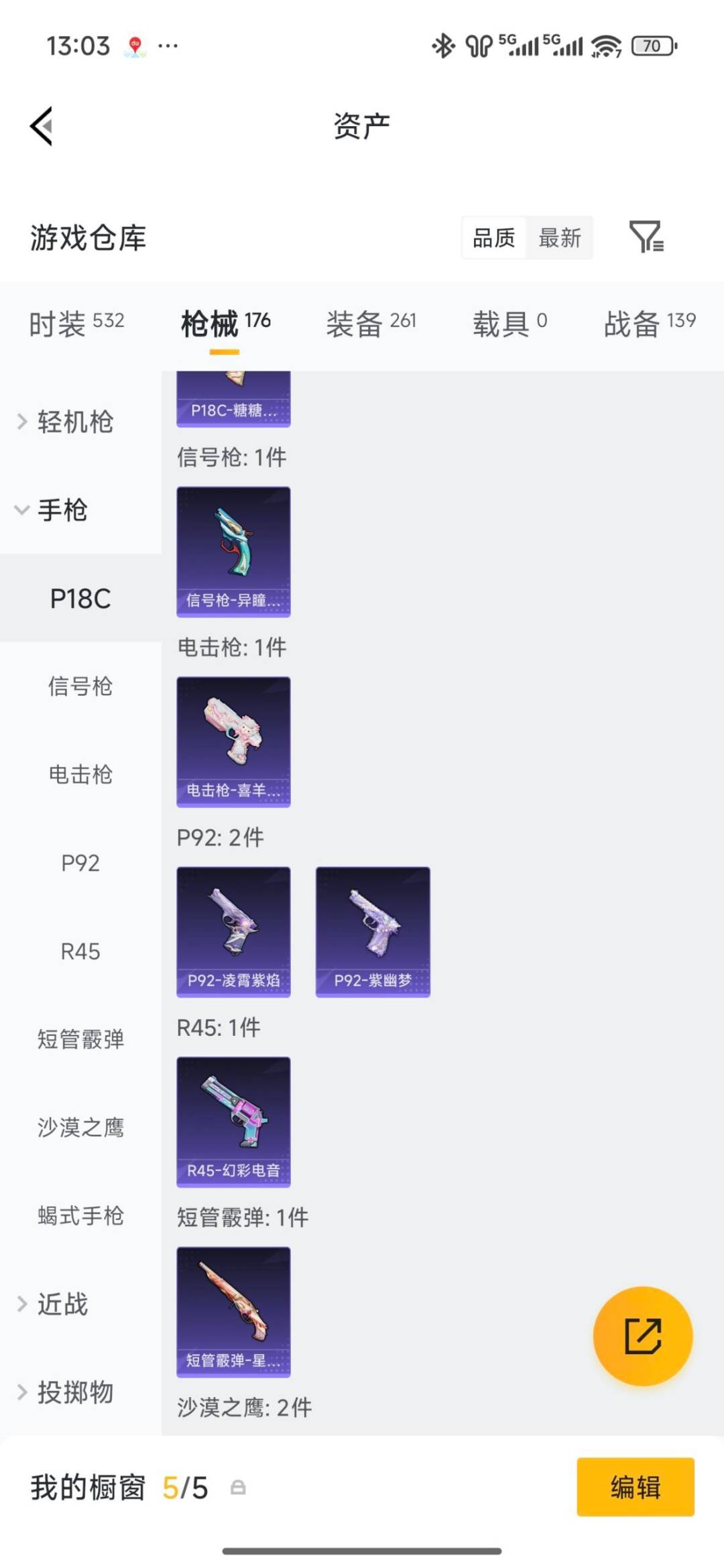Image resolution: width=724 pixels, height=1568 pixels.
Task: Tap the lock icon beside 我的橱窗
Action: pos(239,1488)
